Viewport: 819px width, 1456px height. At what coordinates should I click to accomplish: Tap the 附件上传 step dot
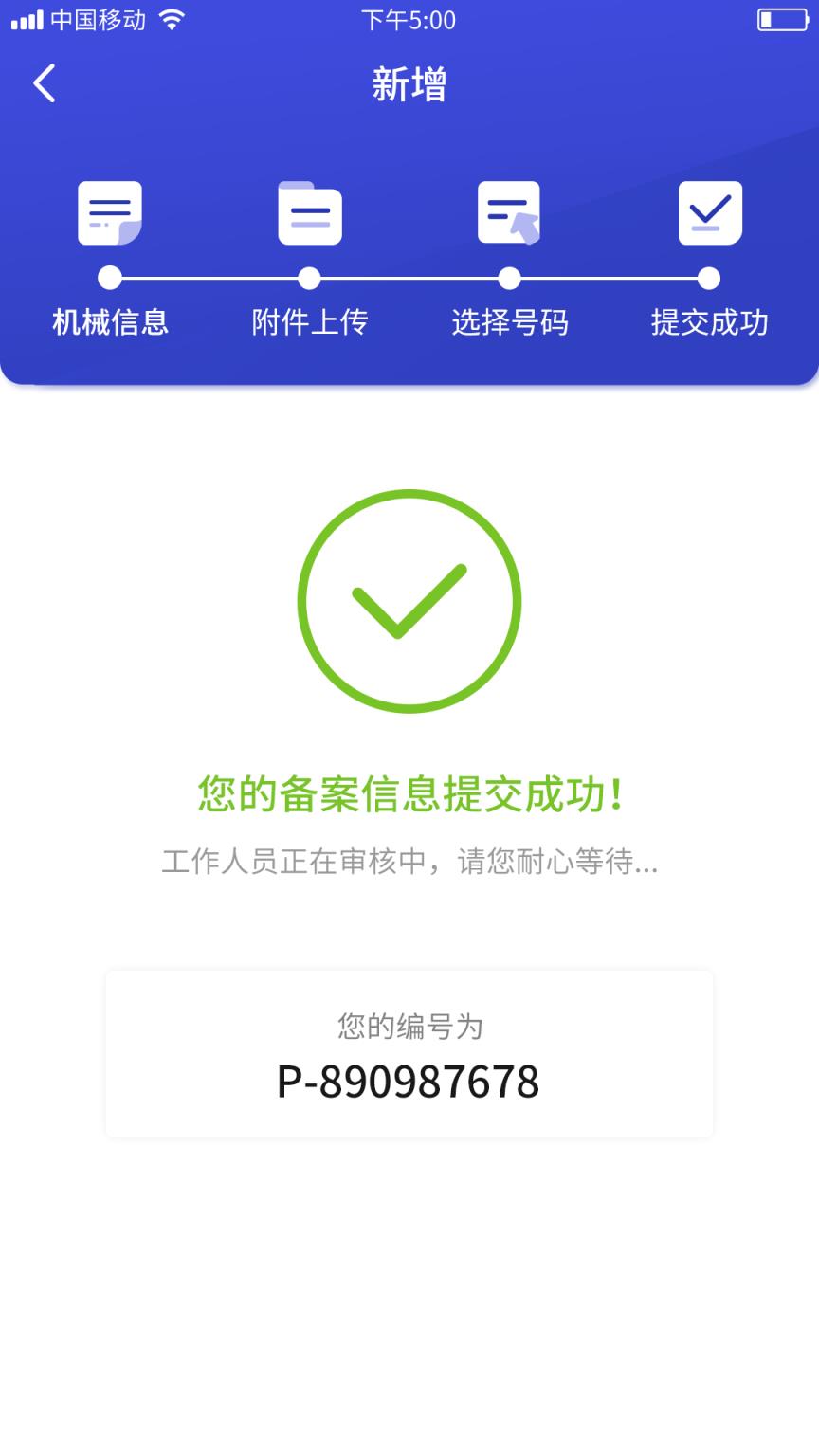coord(309,280)
